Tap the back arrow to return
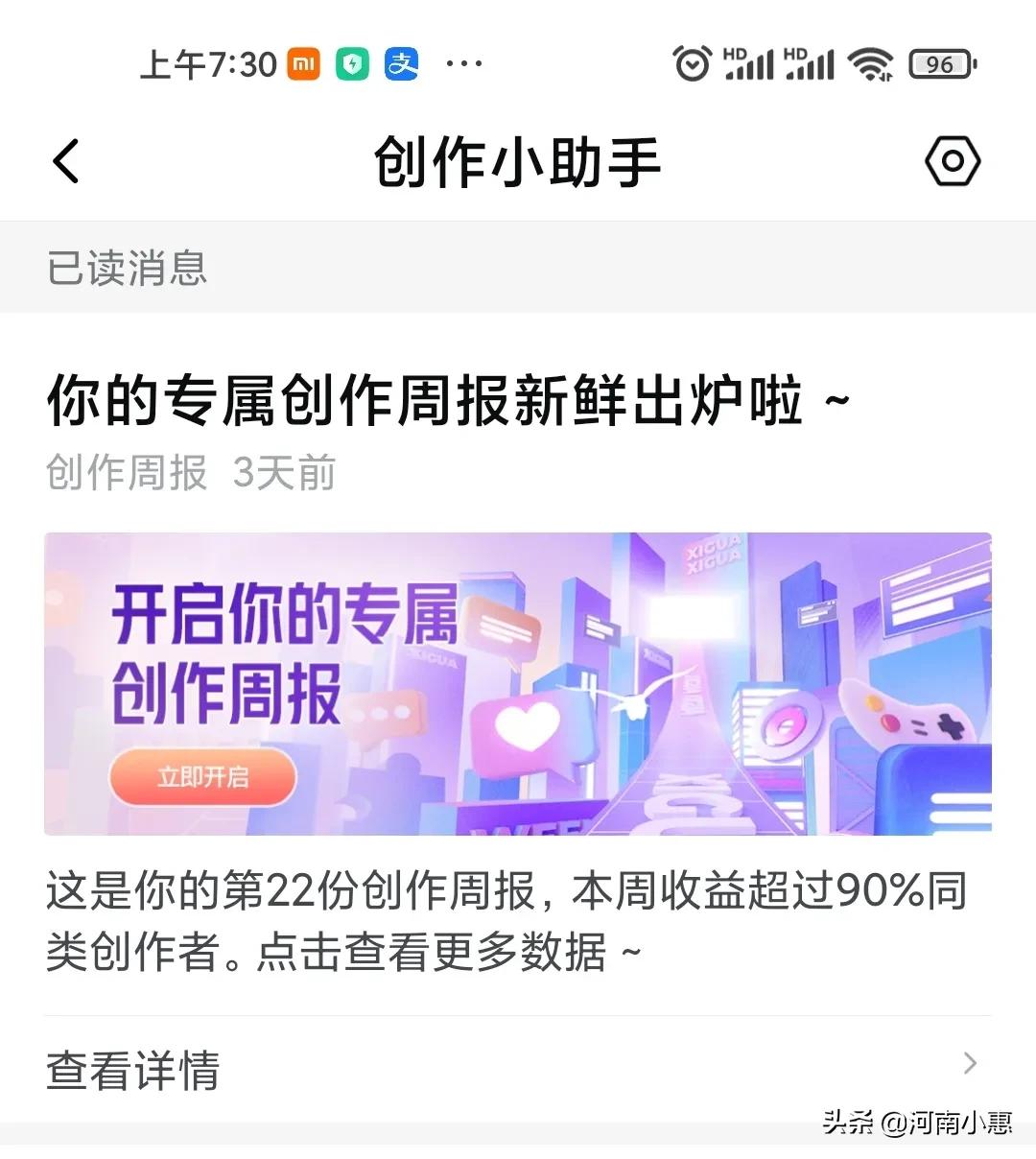This screenshot has width=1036, height=1159. click(x=64, y=161)
